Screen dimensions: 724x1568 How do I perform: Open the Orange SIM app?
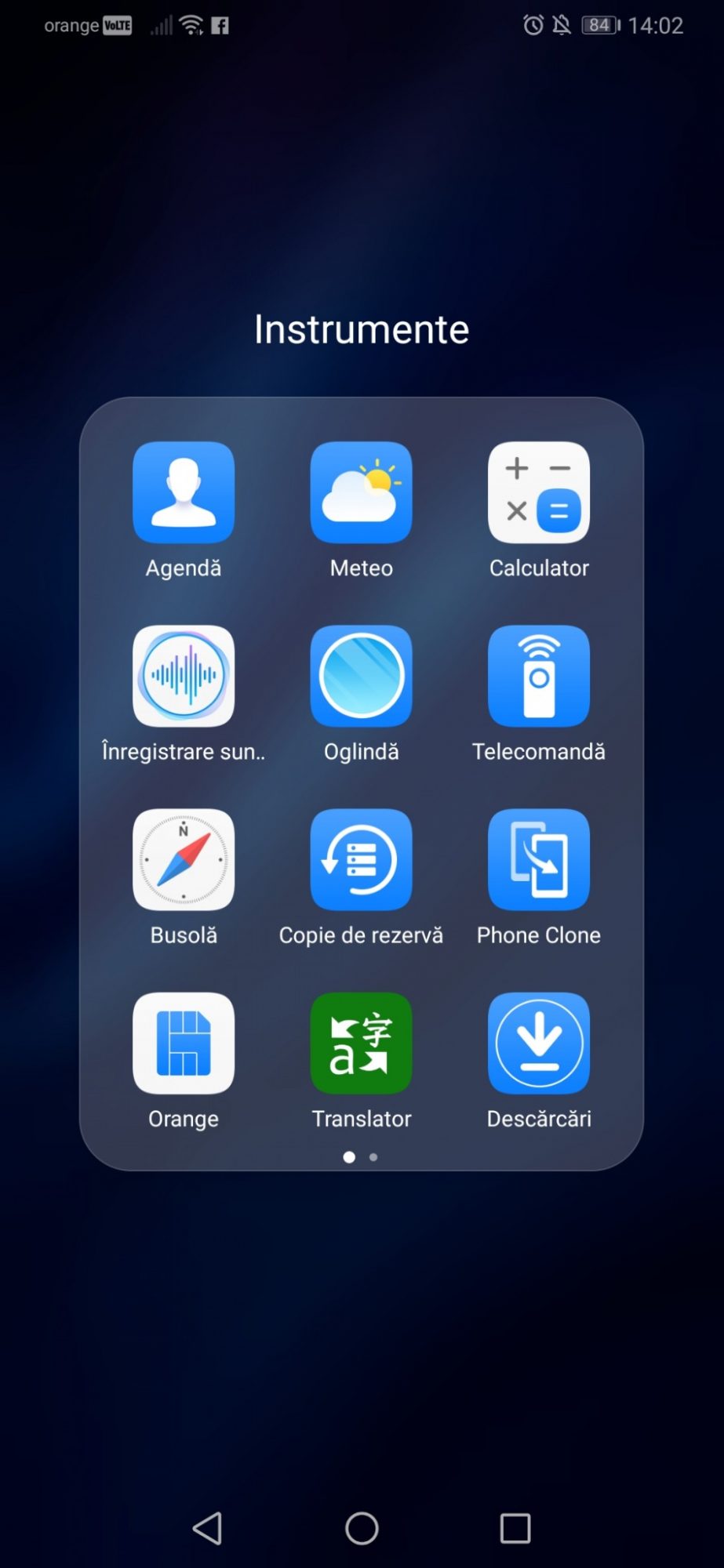(x=184, y=1044)
